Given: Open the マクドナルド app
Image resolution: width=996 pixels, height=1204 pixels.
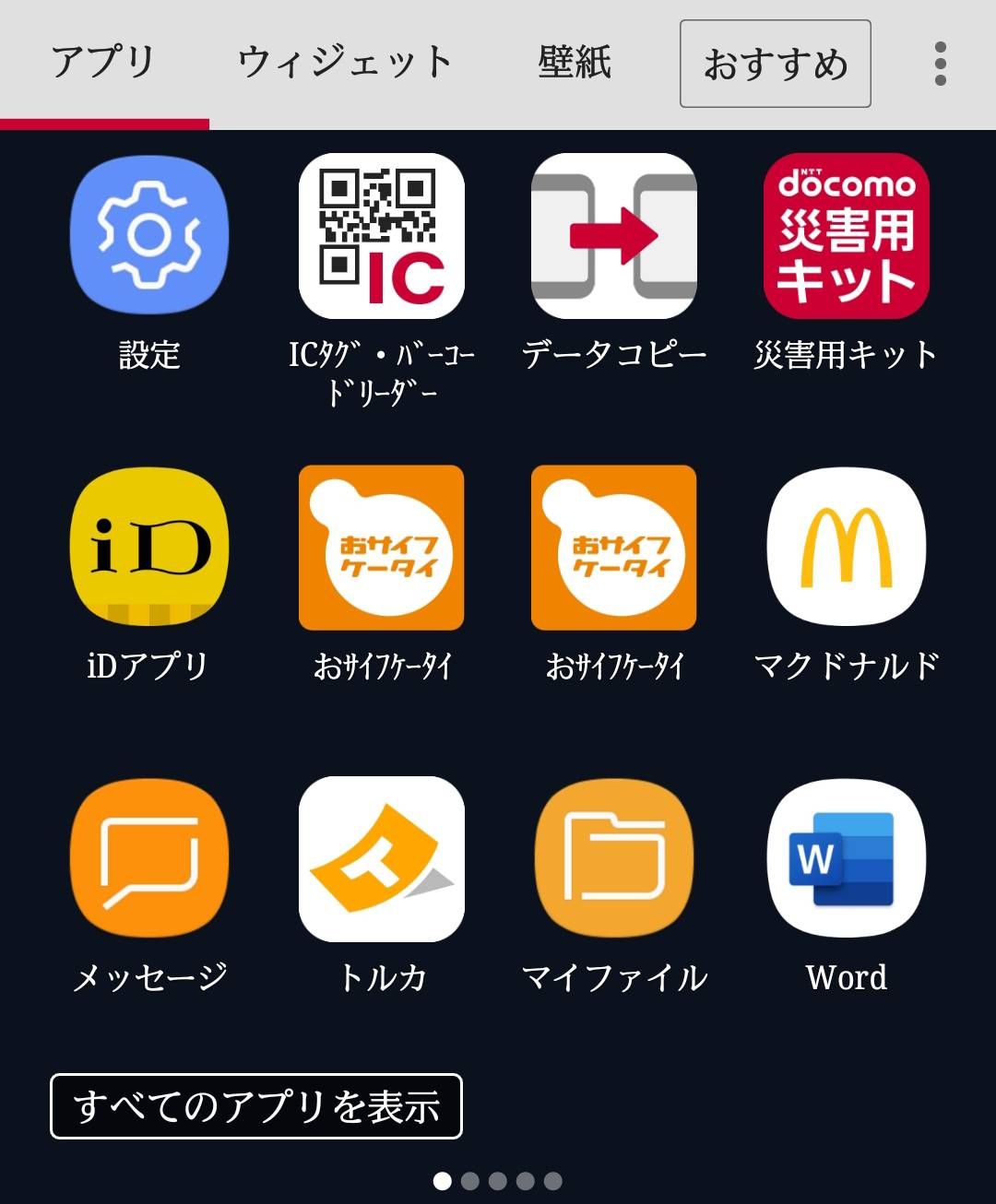Looking at the screenshot, I should tap(846, 547).
